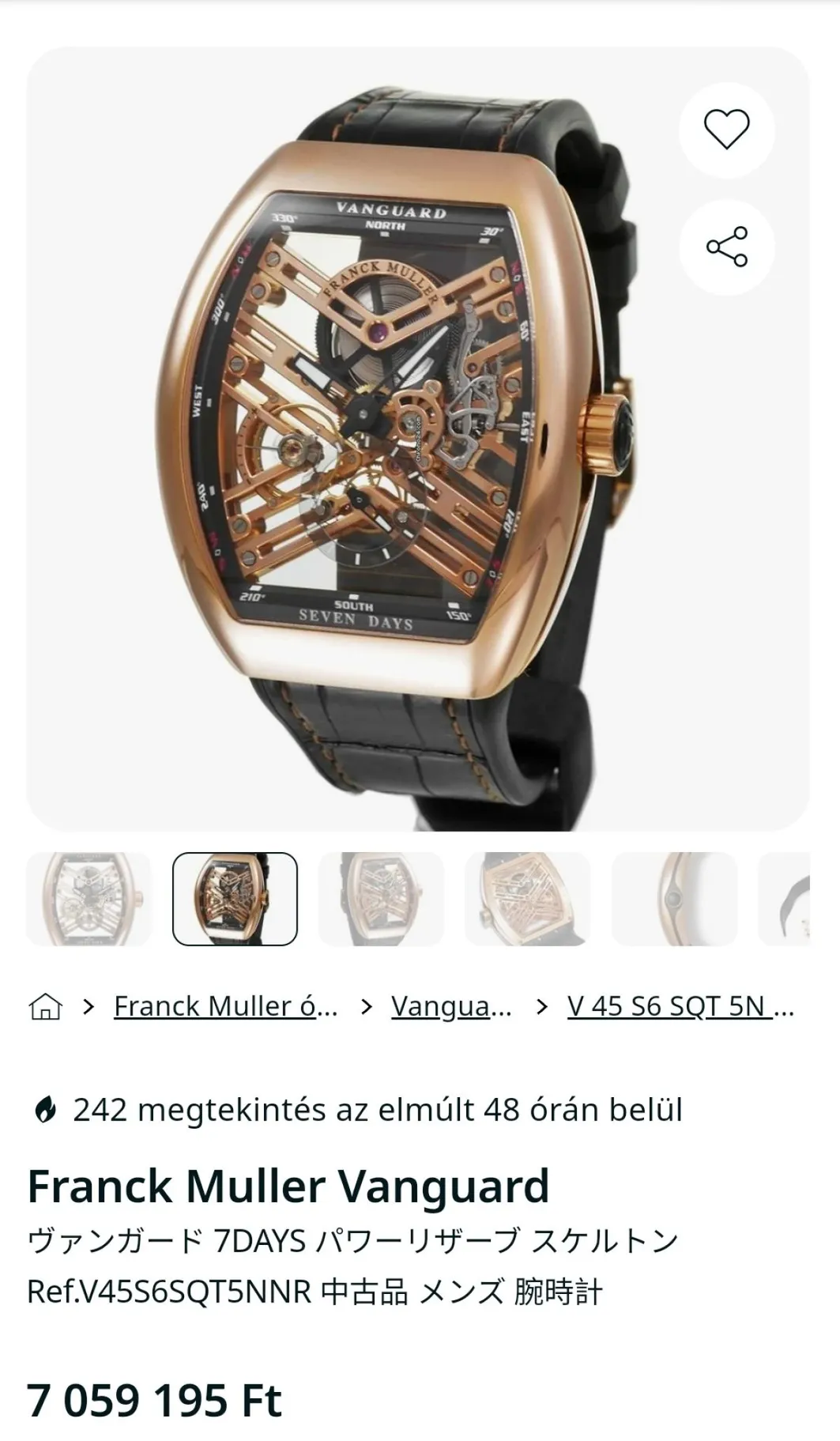
Task: Open the Franck Muller breadcrumb link
Action: [225, 1006]
